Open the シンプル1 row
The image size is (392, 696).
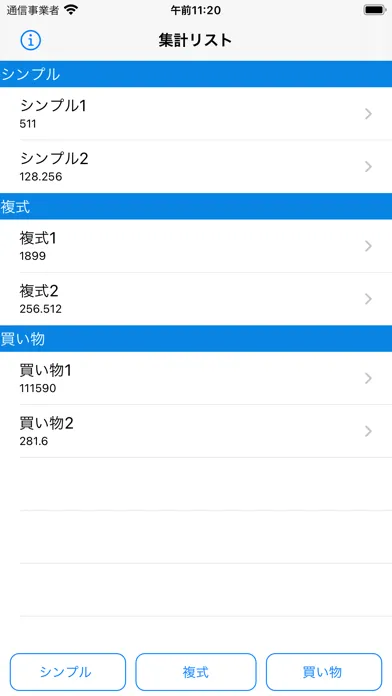(196, 114)
